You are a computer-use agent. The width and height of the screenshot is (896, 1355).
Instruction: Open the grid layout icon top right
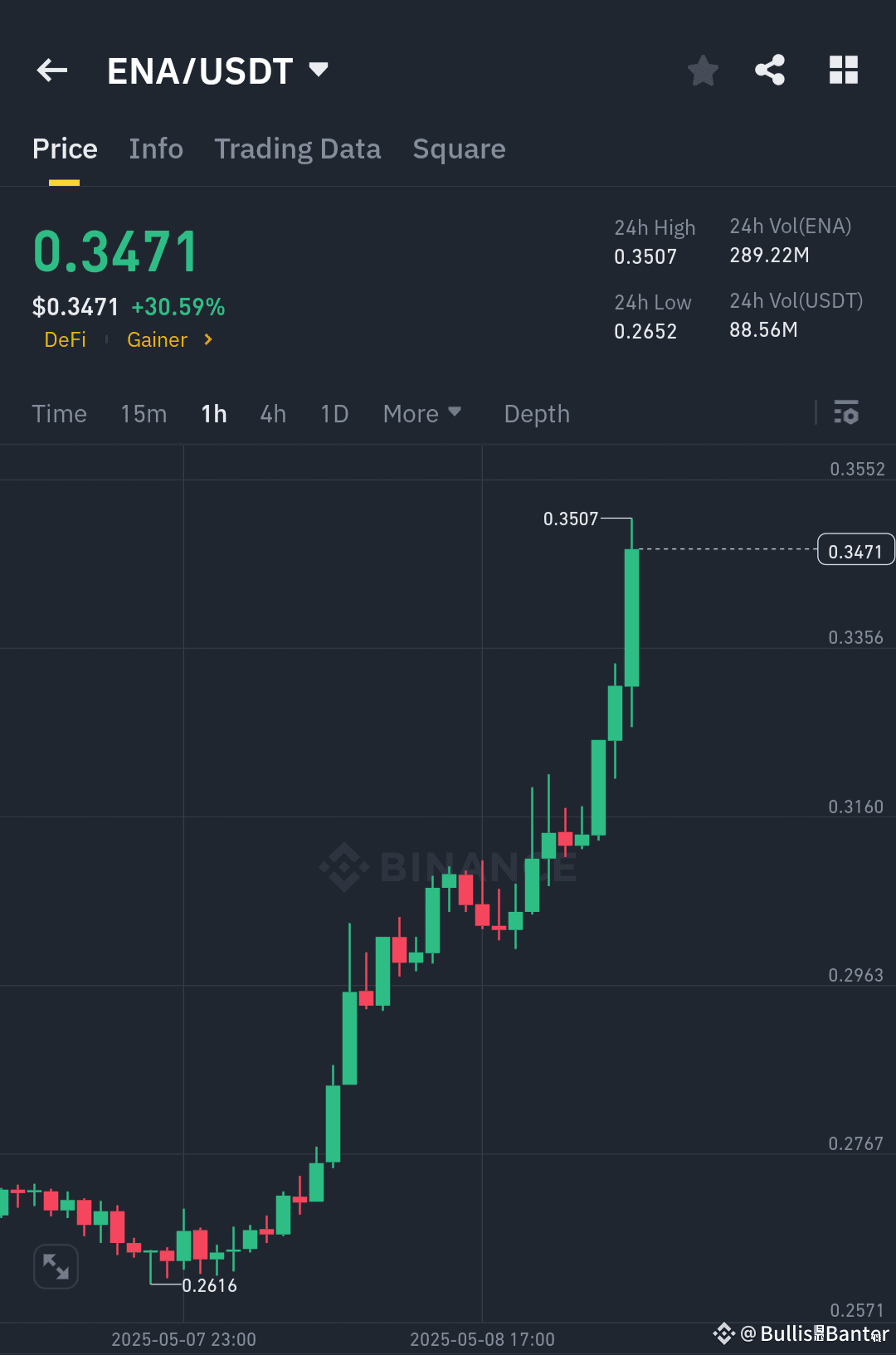tap(844, 71)
